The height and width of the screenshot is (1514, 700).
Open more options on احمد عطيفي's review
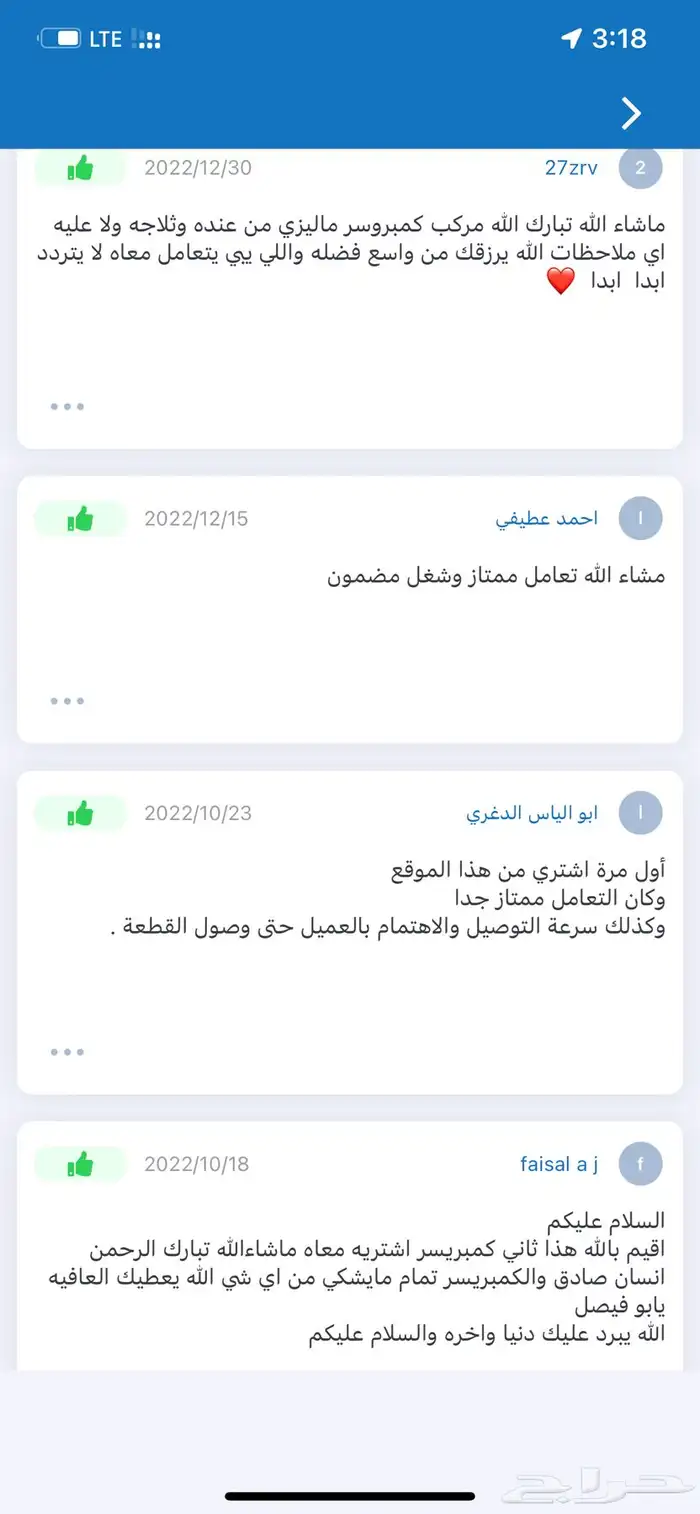click(x=67, y=701)
